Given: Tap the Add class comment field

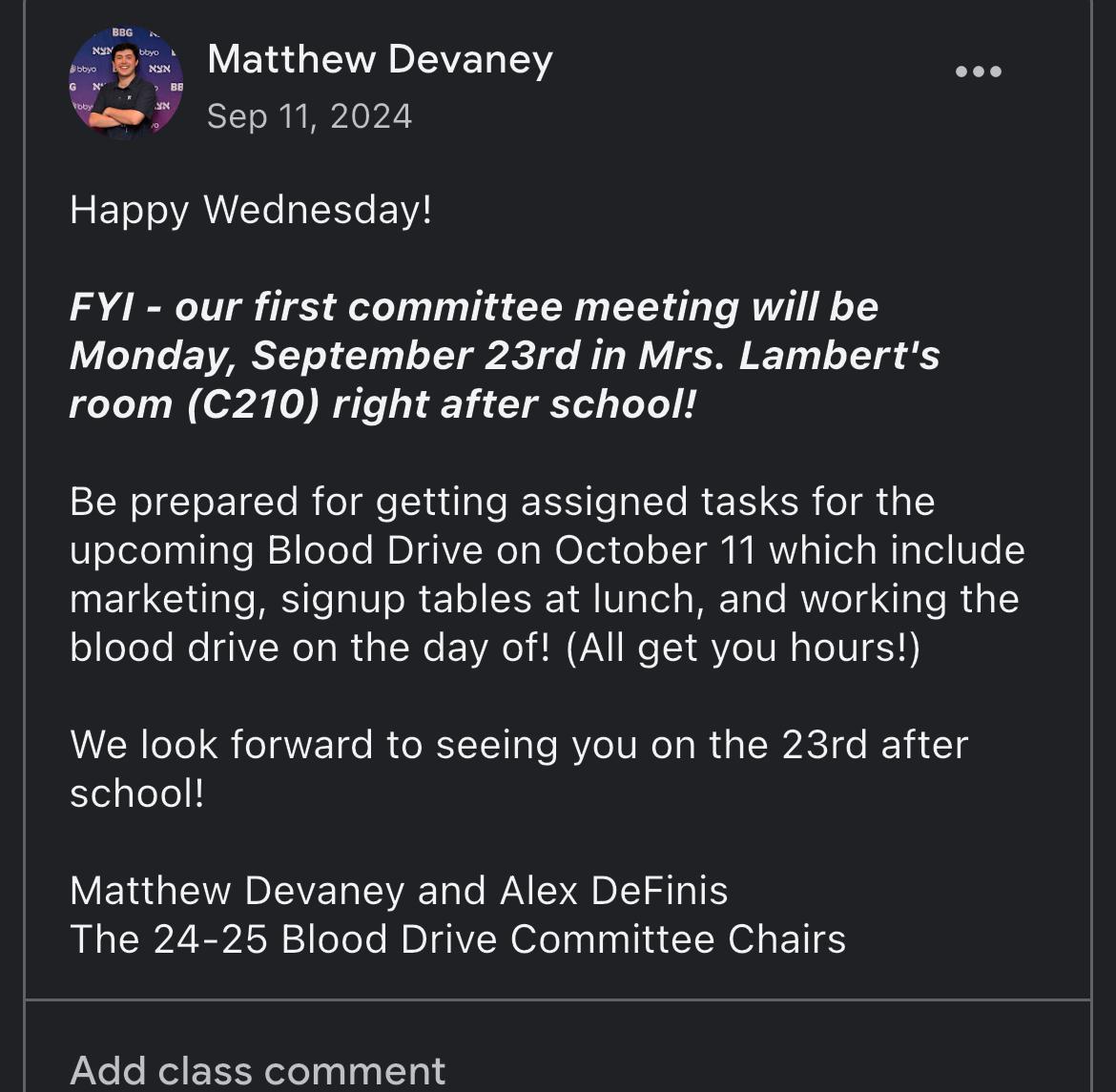Looking at the screenshot, I should point(258,1070).
